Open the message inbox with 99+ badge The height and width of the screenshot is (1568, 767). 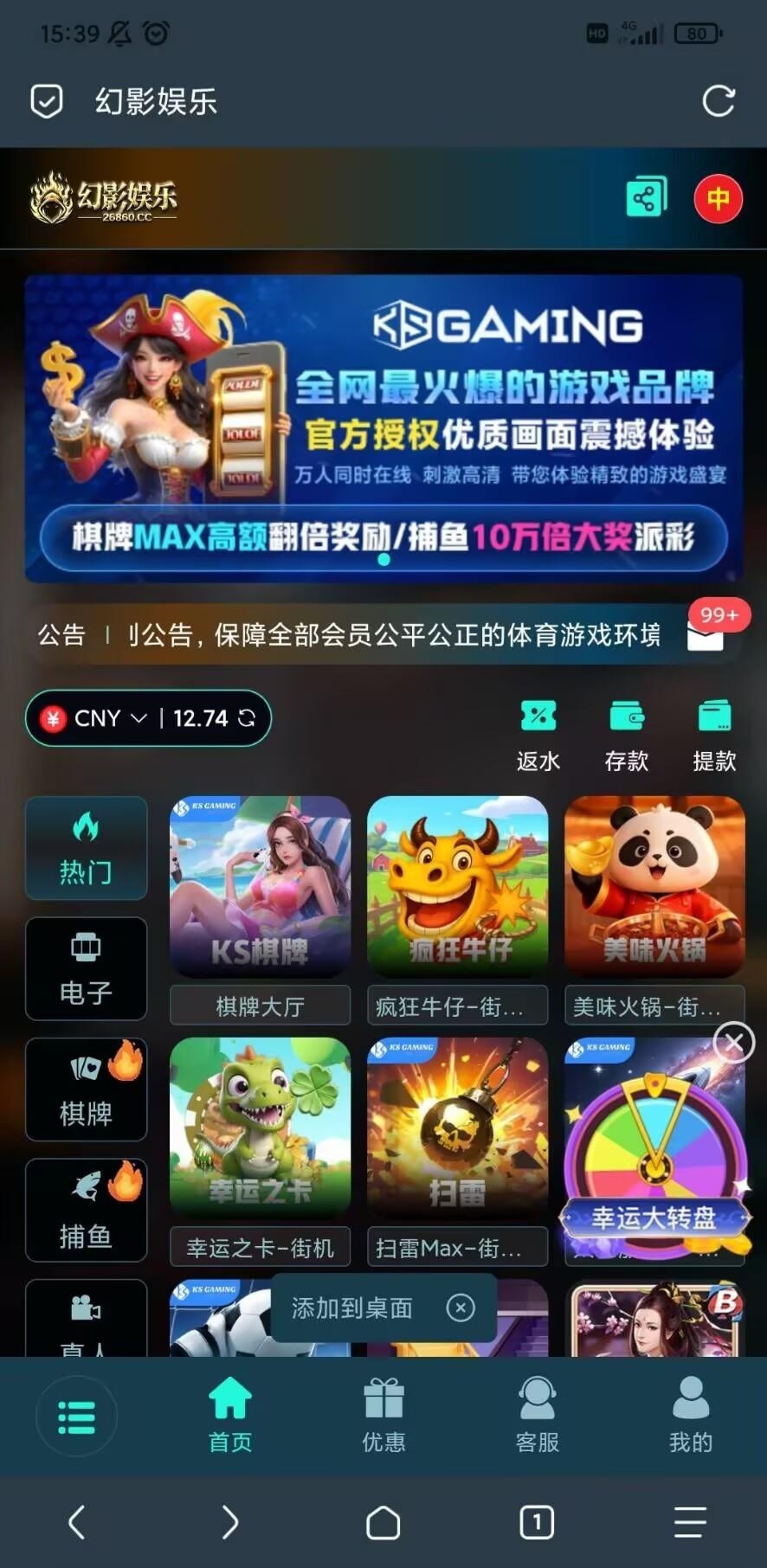[705, 636]
